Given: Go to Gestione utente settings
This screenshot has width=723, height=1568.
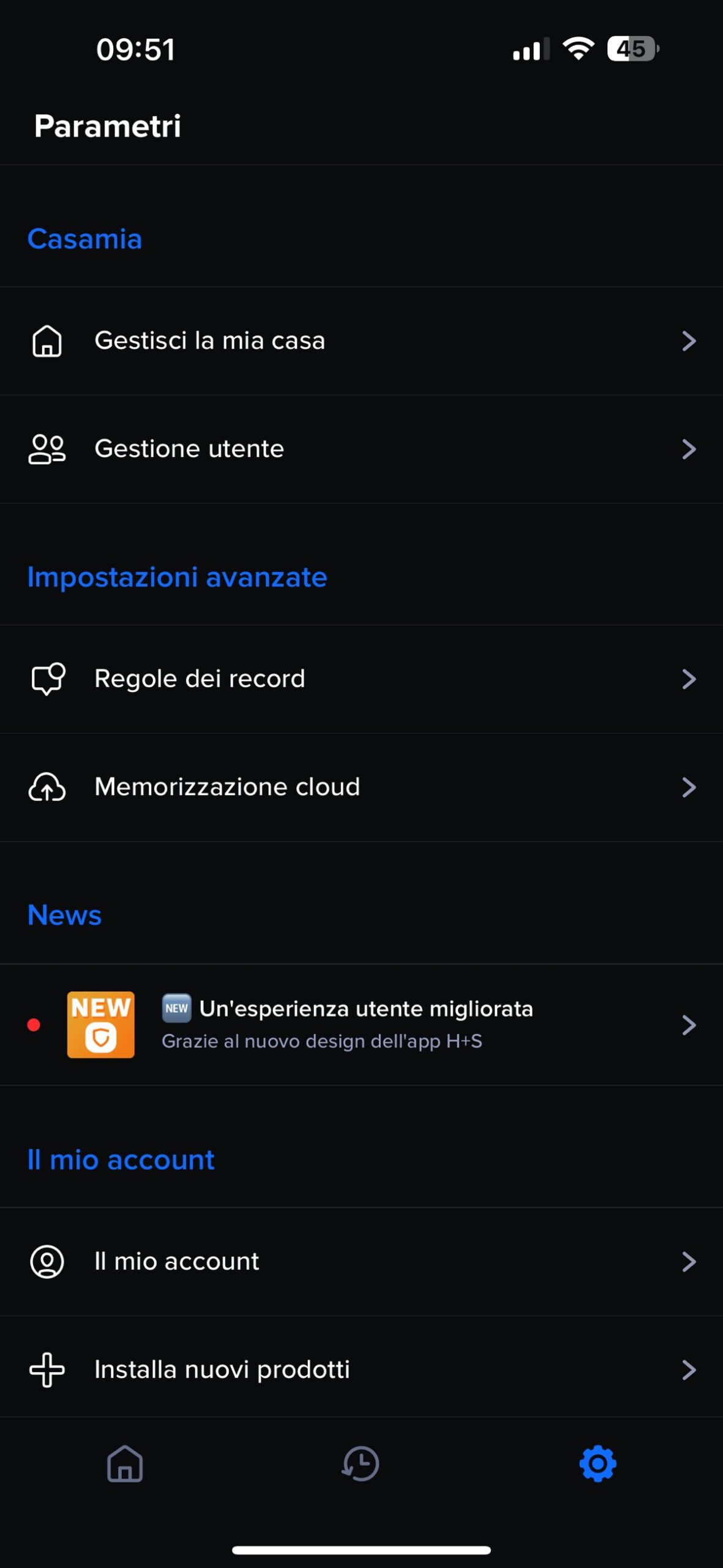Looking at the screenshot, I should point(361,449).
